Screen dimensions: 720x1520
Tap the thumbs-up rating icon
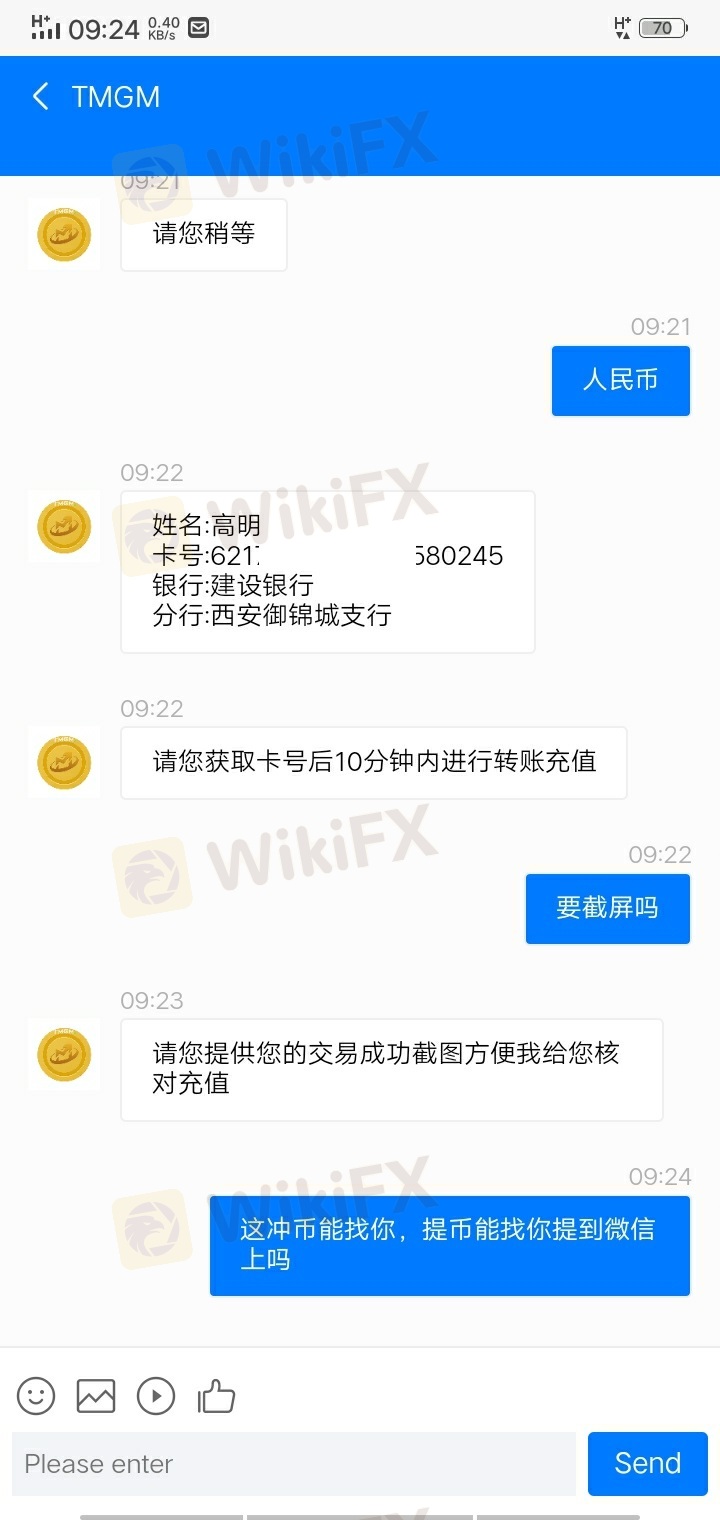pyautogui.click(x=216, y=1396)
